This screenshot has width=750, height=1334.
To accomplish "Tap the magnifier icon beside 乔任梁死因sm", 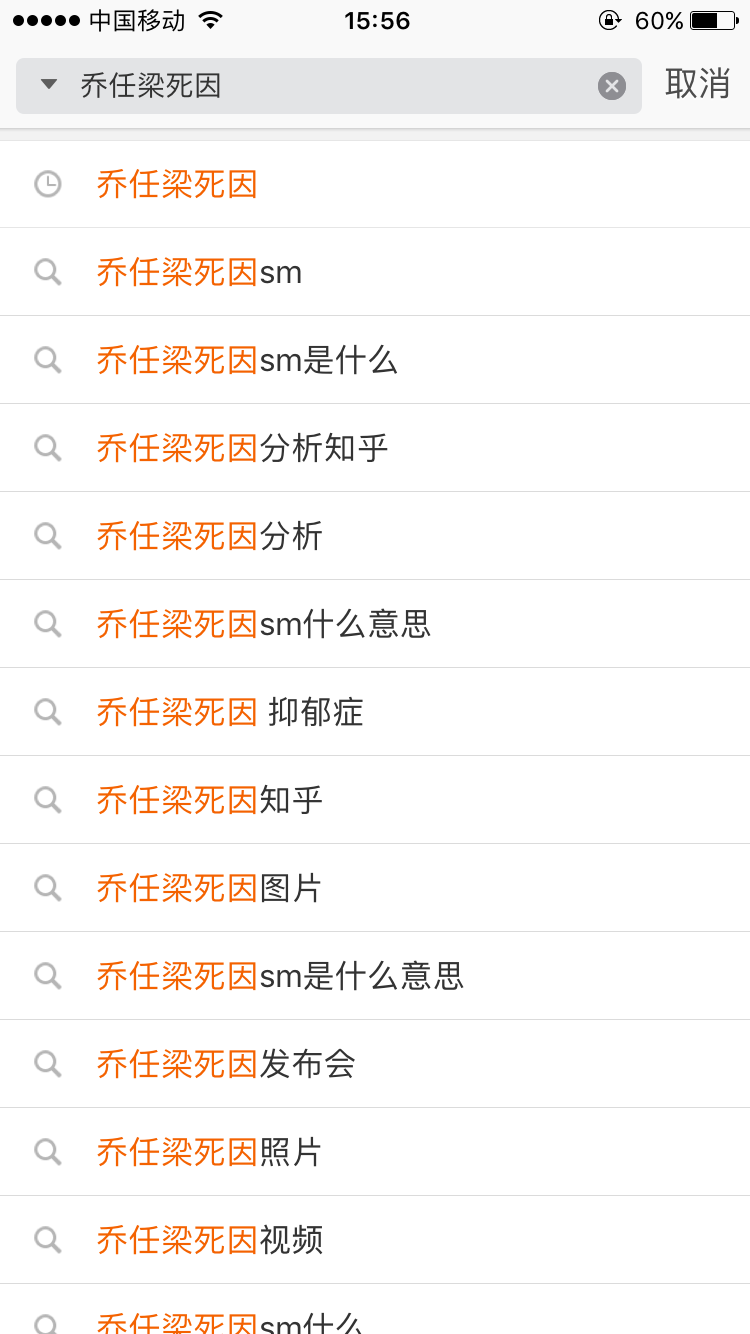I will (46, 272).
